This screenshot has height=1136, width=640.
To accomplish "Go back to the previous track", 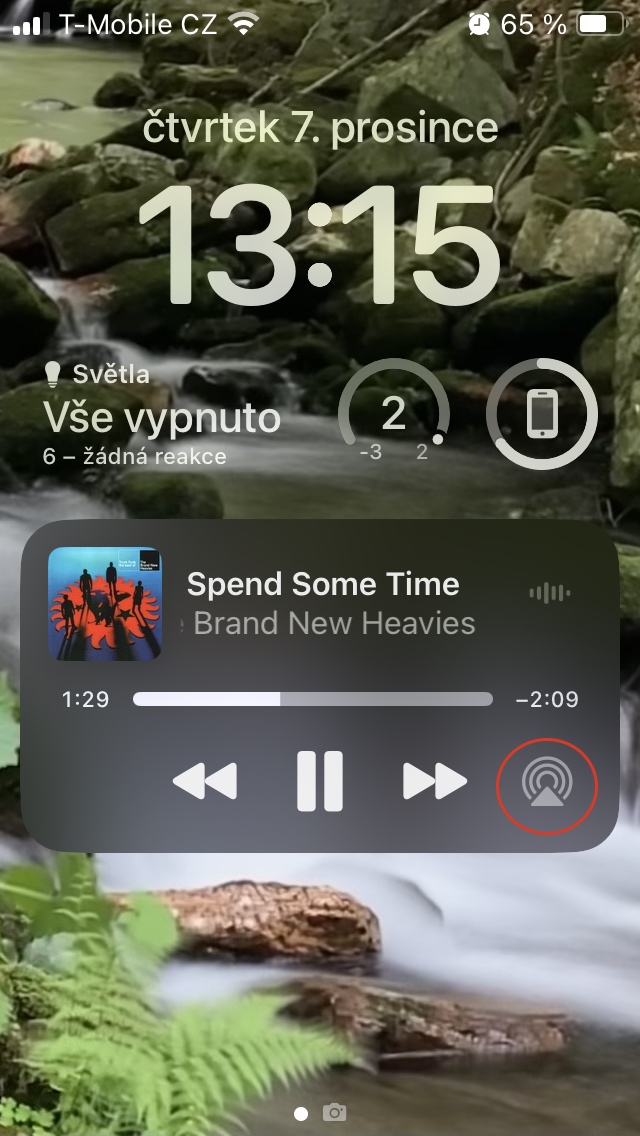I will pos(205,781).
